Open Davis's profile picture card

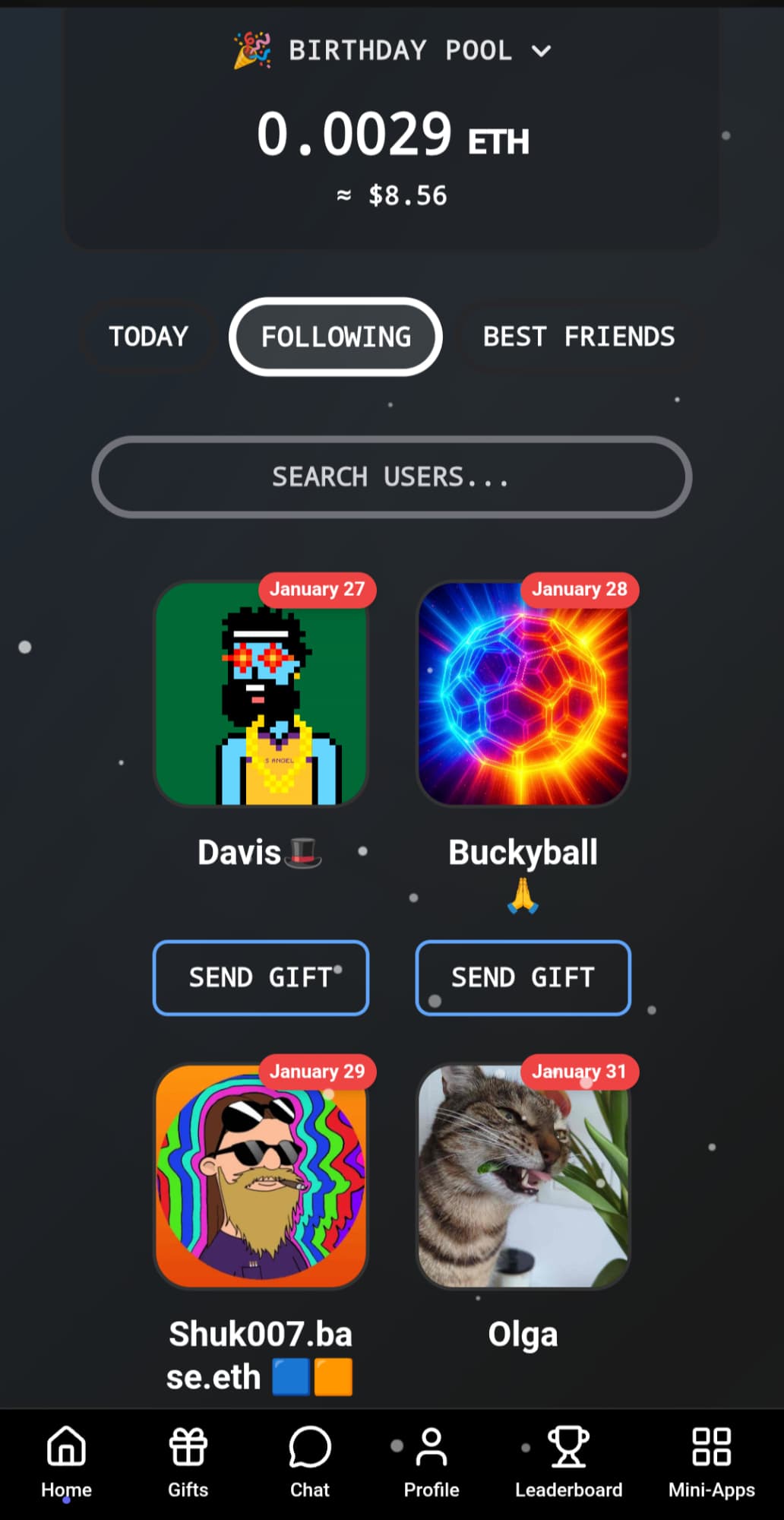261,693
